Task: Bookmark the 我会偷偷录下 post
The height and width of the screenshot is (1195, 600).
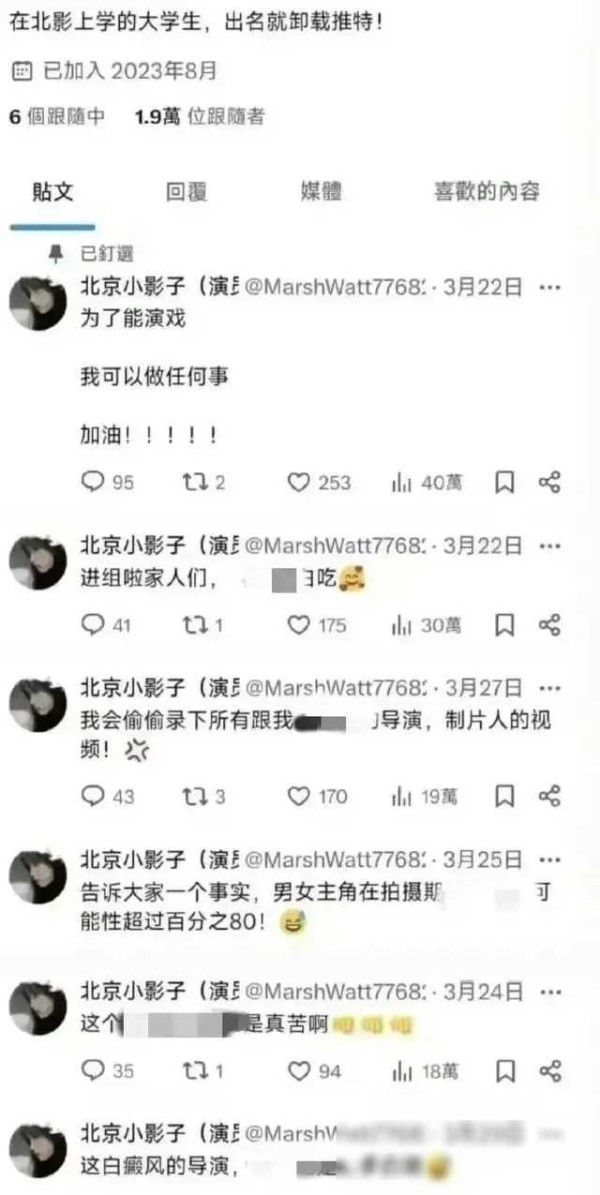Action: click(x=505, y=797)
